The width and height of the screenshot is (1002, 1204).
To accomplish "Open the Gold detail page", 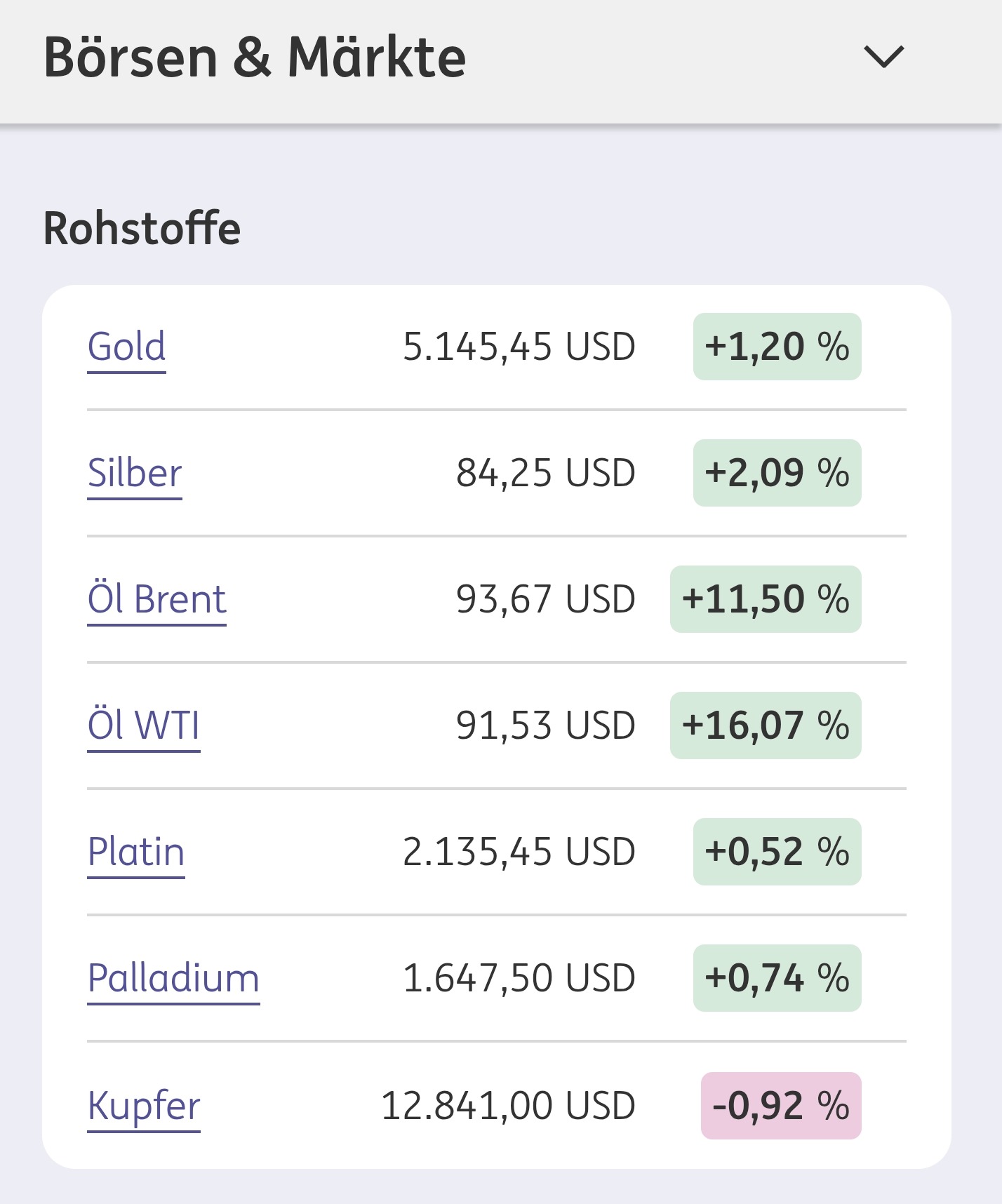I will pos(127,346).
